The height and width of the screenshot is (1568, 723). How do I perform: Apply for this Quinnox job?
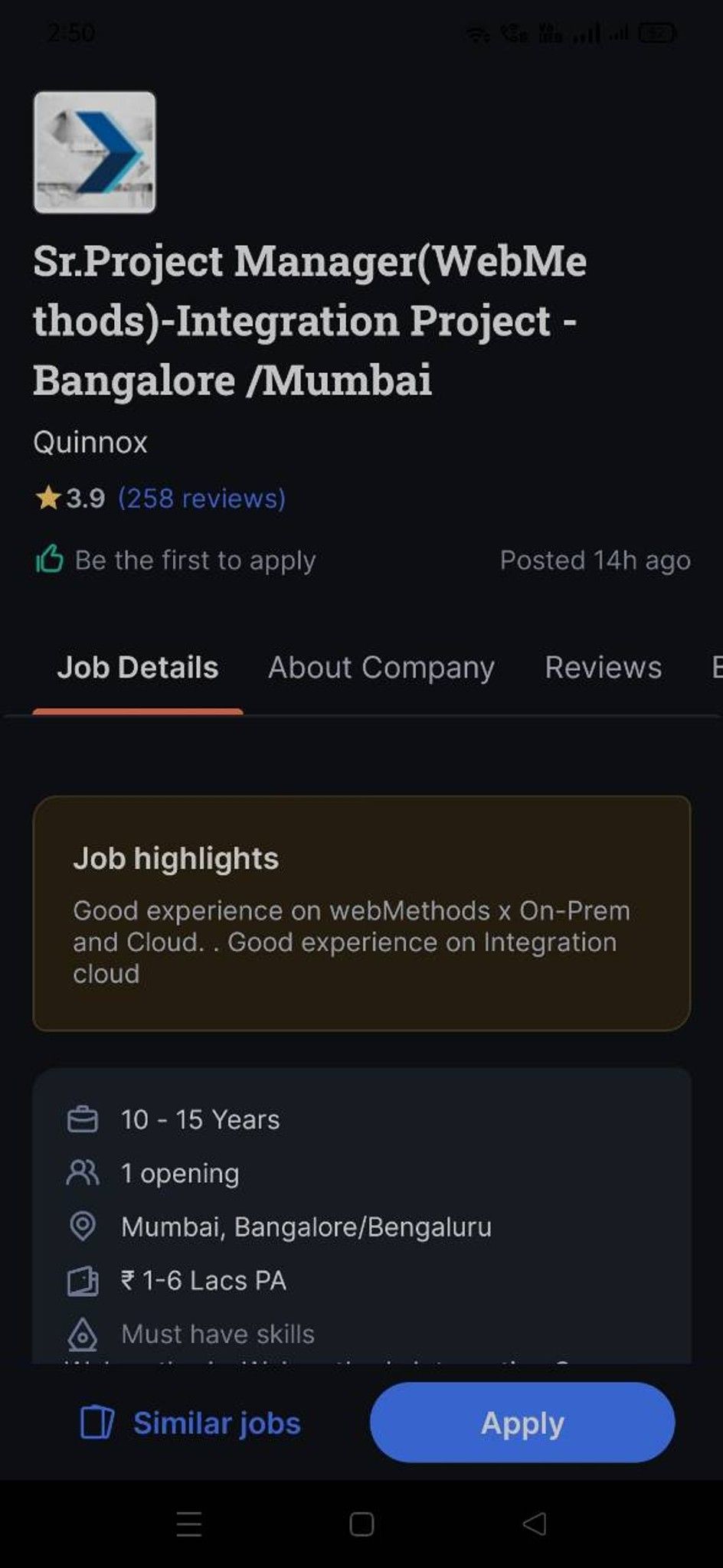tap(522, 1423)
